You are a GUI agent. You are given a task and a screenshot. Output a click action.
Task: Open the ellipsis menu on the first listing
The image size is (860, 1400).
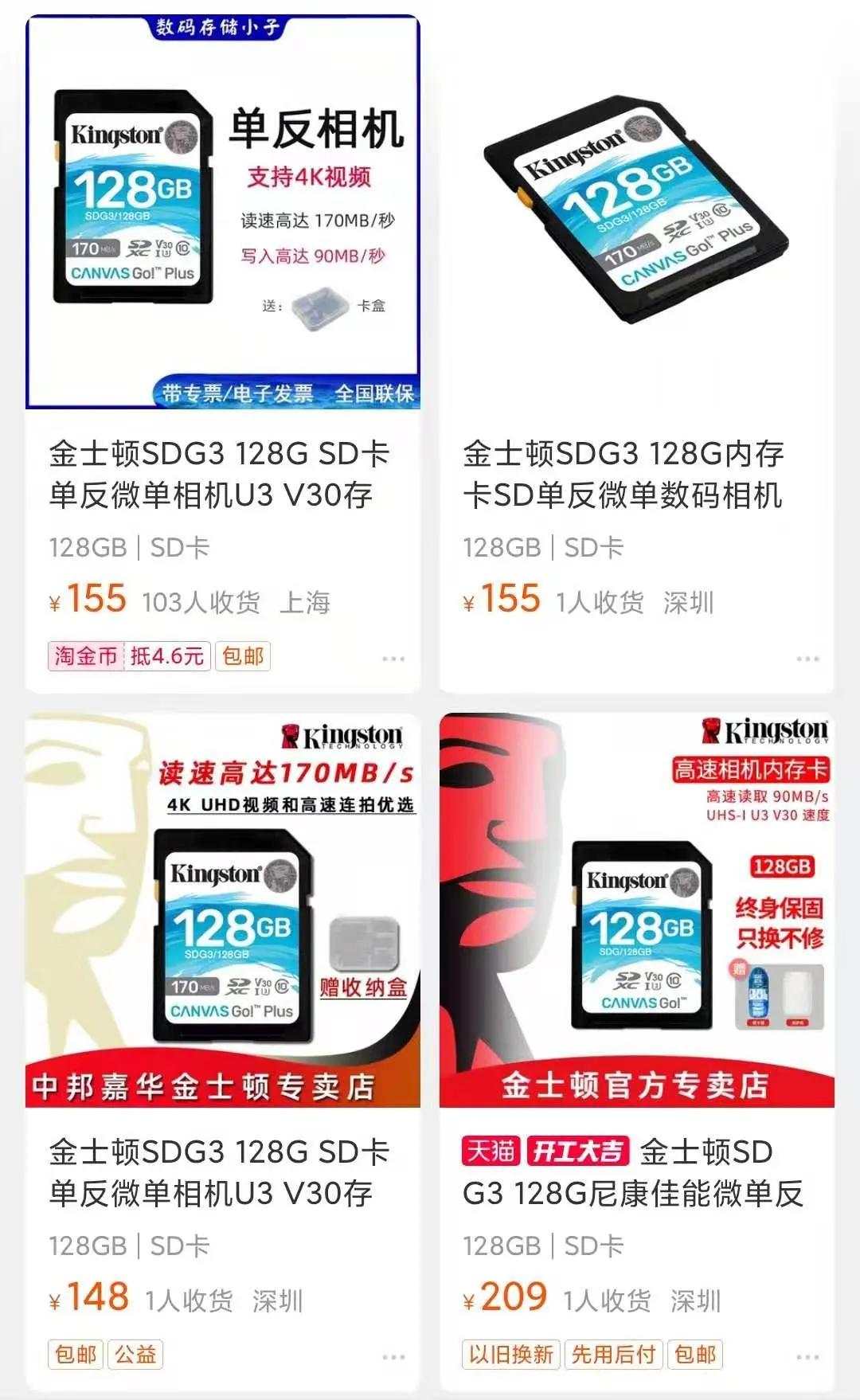[x=392, y=659]
